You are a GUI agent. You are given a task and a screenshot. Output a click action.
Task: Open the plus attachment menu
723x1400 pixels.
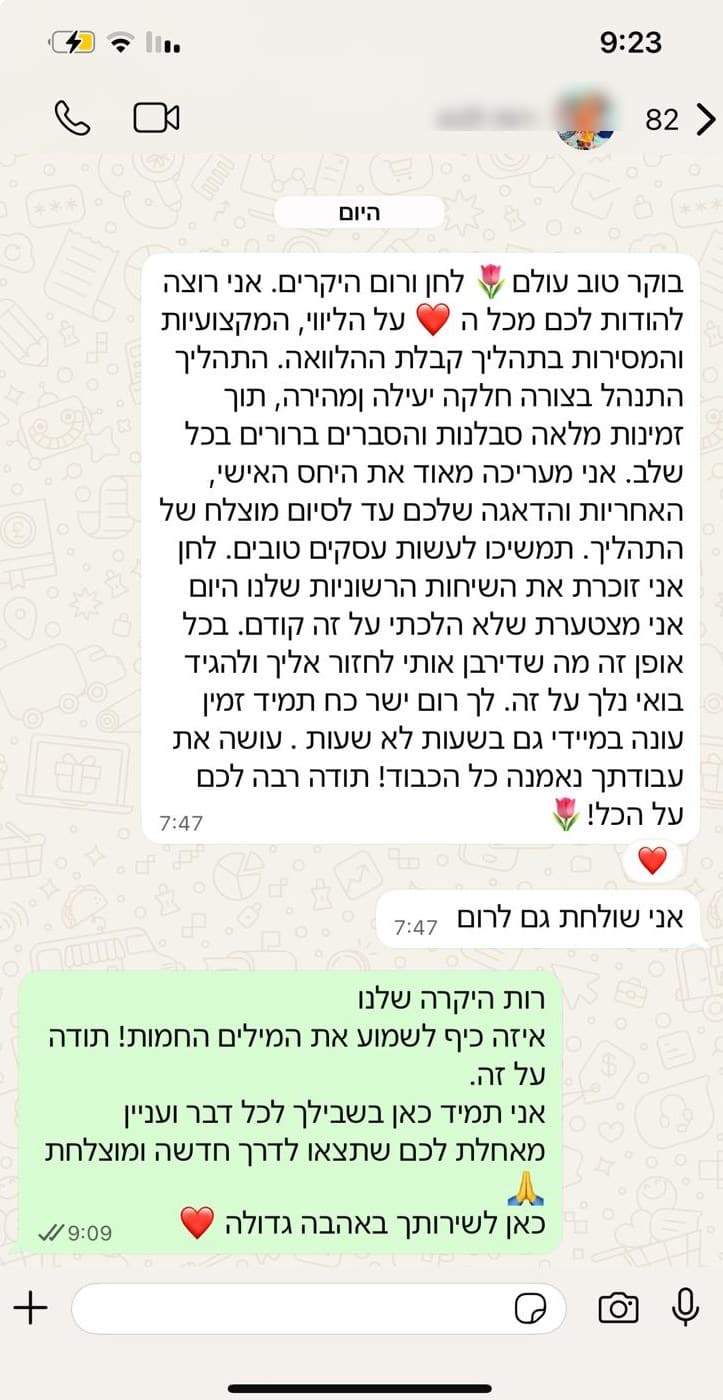pyautogui.click(x=31, y=1307)
